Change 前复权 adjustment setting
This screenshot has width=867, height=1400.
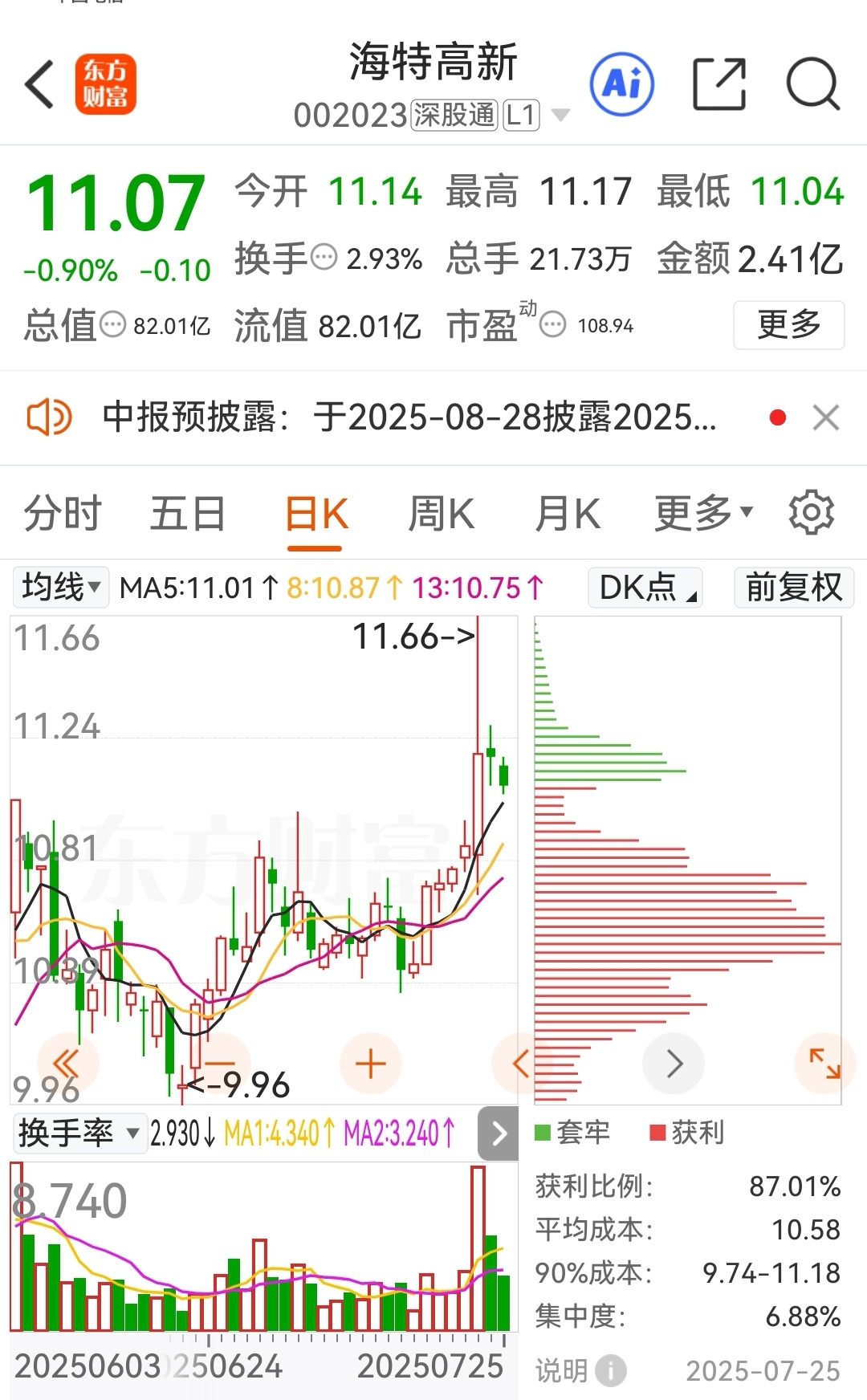click(794, 587)
